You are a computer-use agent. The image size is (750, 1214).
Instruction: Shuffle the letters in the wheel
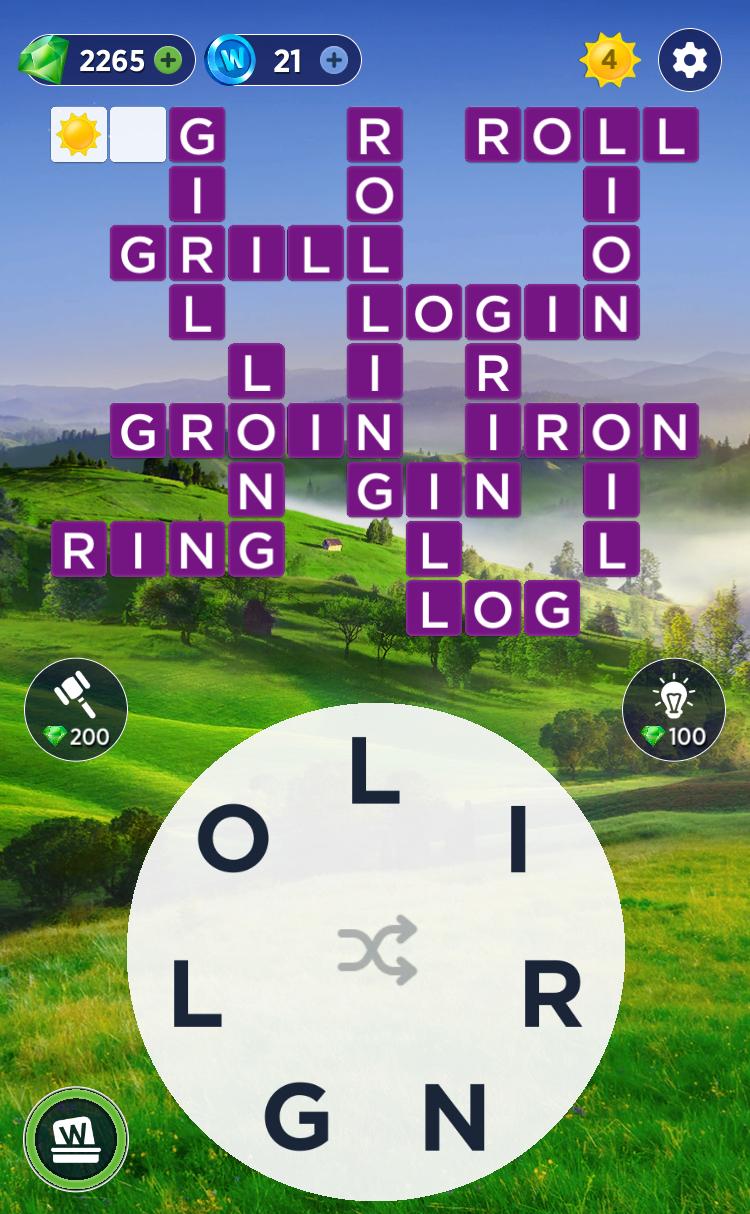[x=376, y=949]
